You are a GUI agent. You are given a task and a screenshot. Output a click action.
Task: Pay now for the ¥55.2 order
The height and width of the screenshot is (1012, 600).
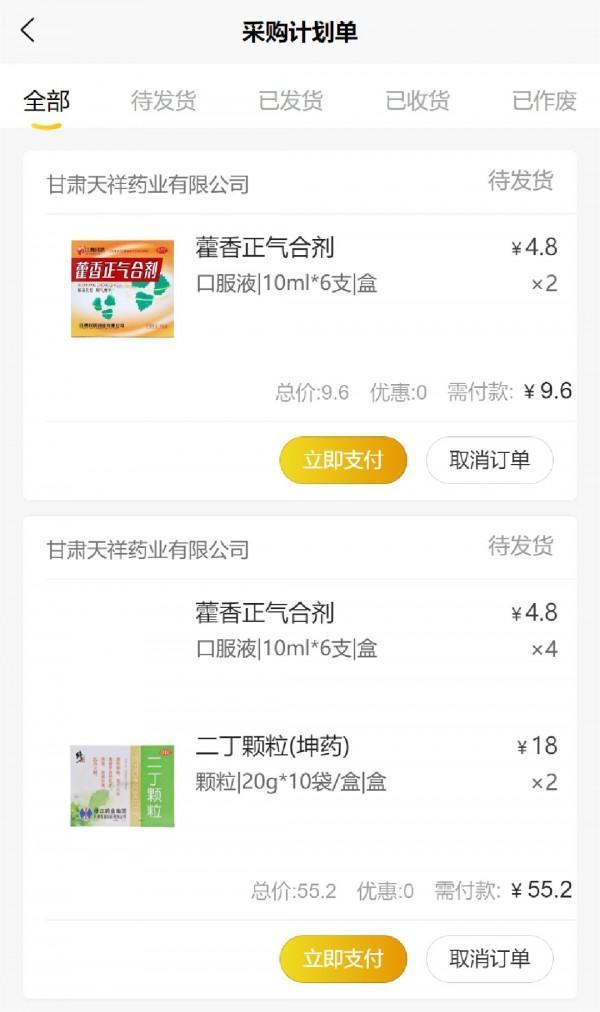(343, 958)
